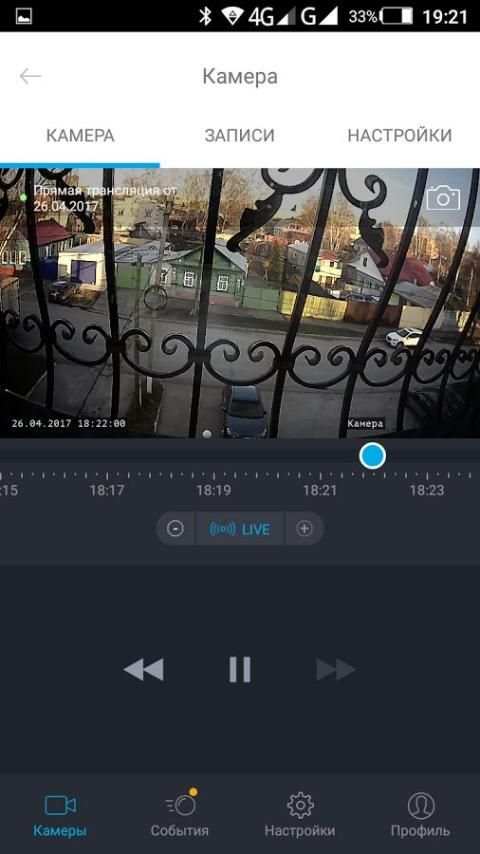Open the События tab
The image size is (480, 854).
tap(180, 815)
